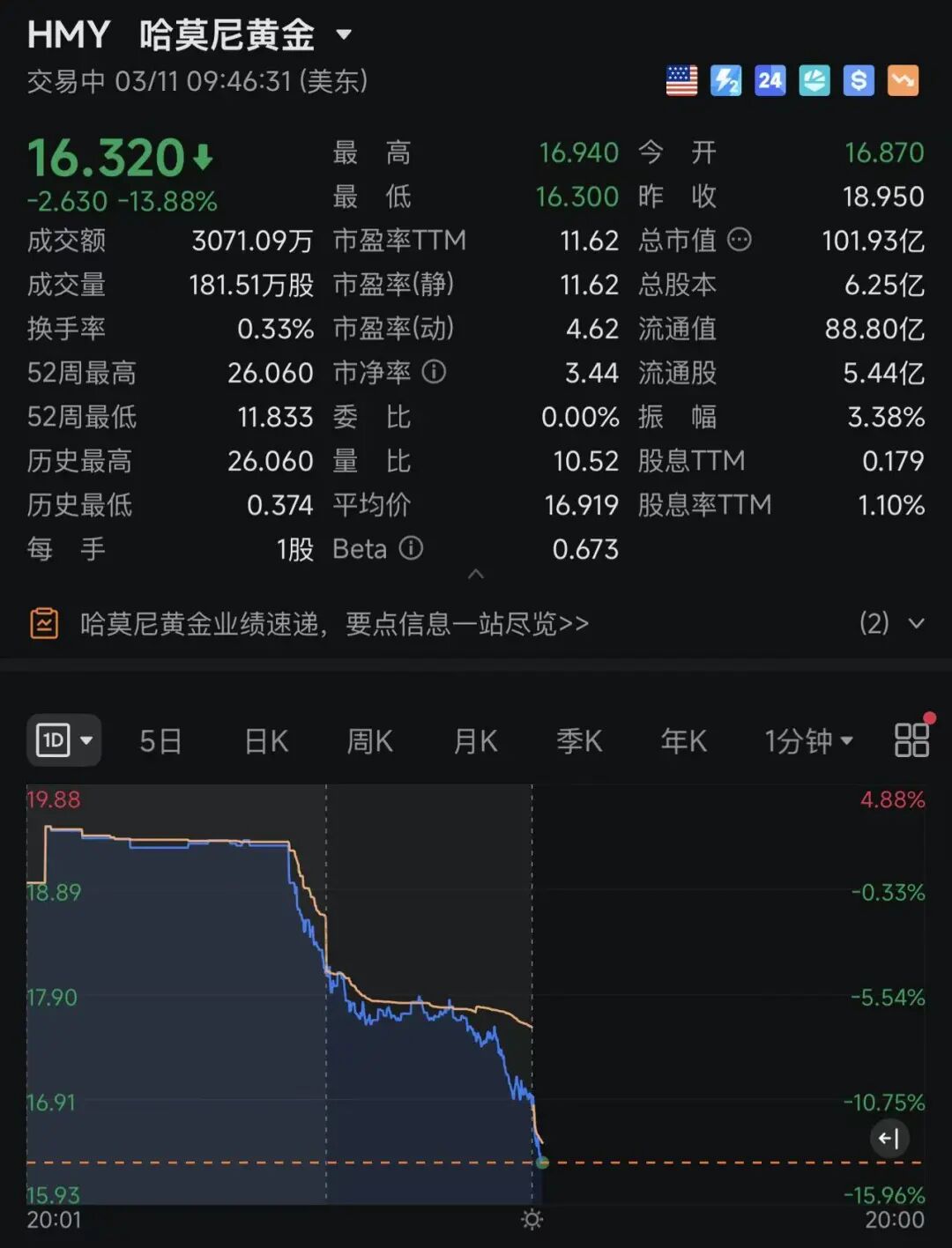Show the 季K chart
This screenshot has height=1248, width=952.
point(579,741)
